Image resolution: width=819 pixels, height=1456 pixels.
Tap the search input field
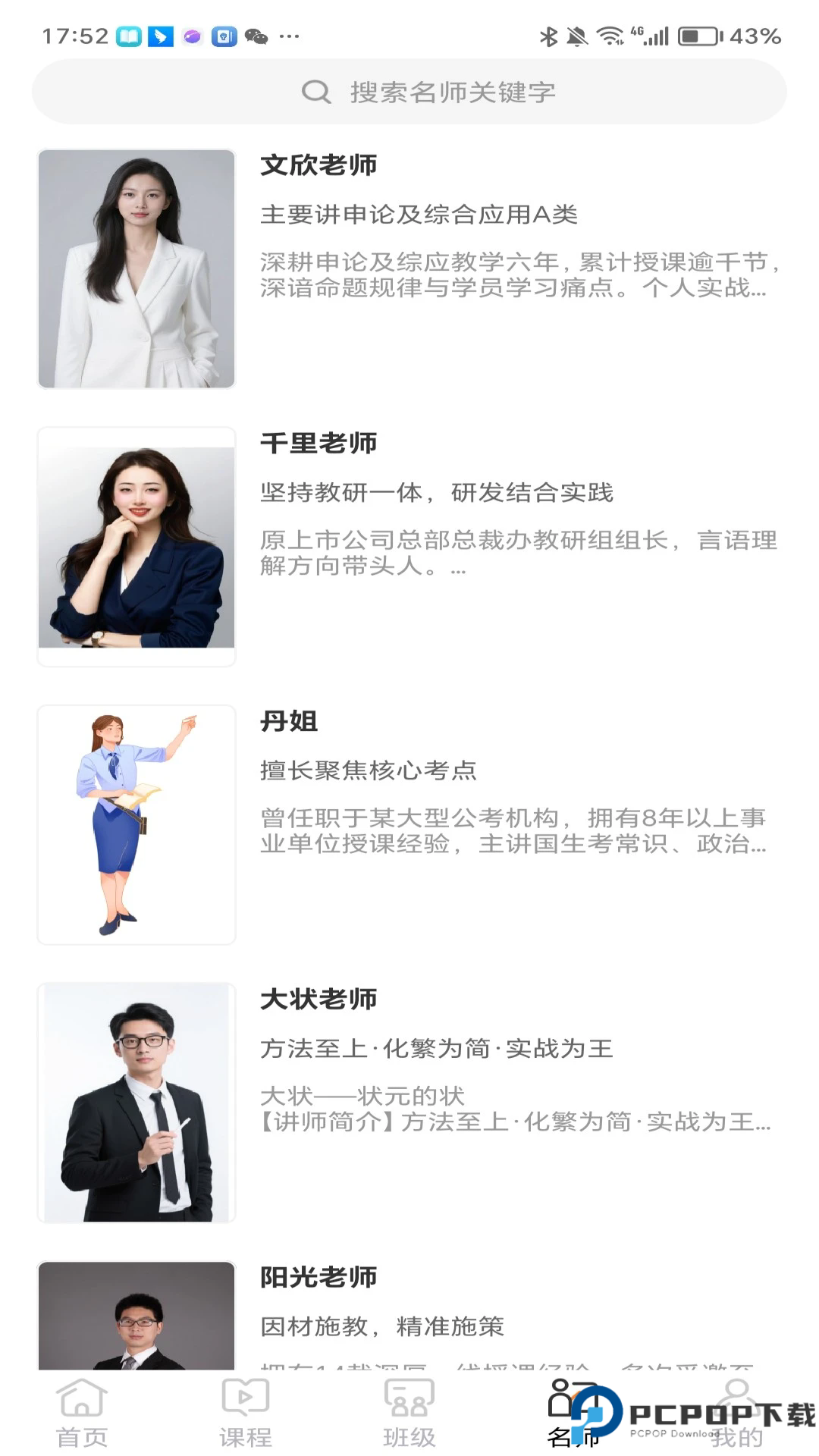coord(409,91)
